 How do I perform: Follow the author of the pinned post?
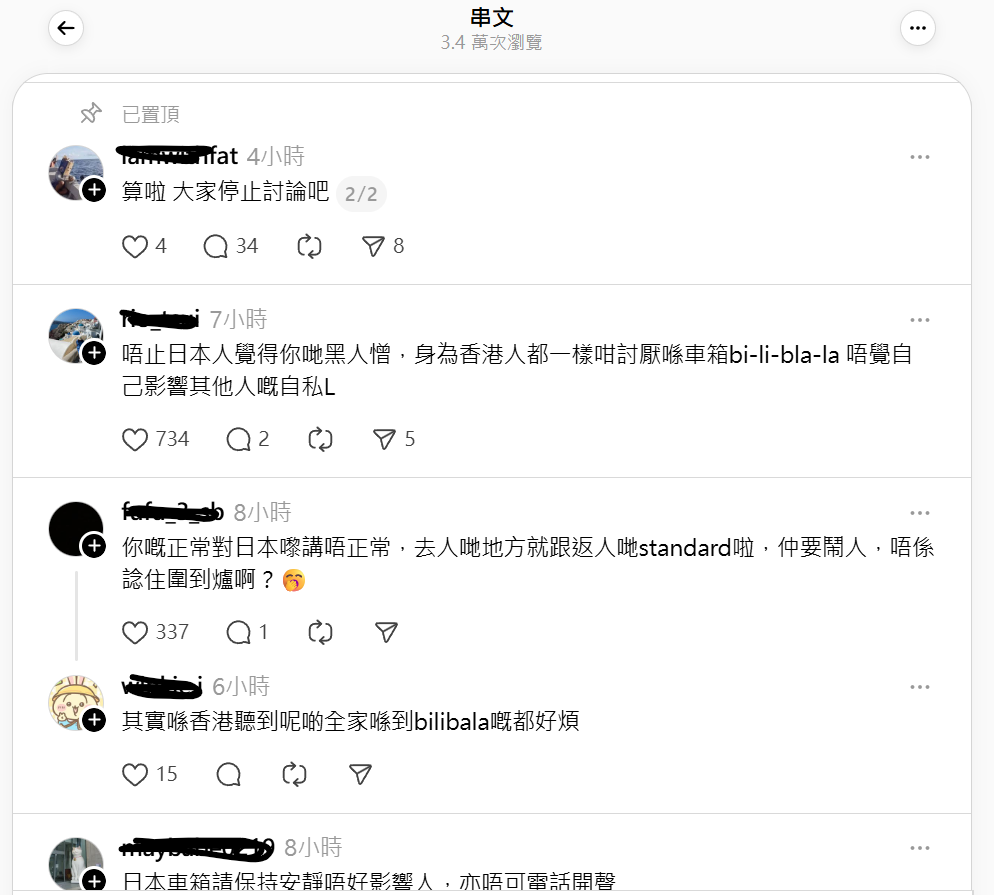tap(94, 190)
